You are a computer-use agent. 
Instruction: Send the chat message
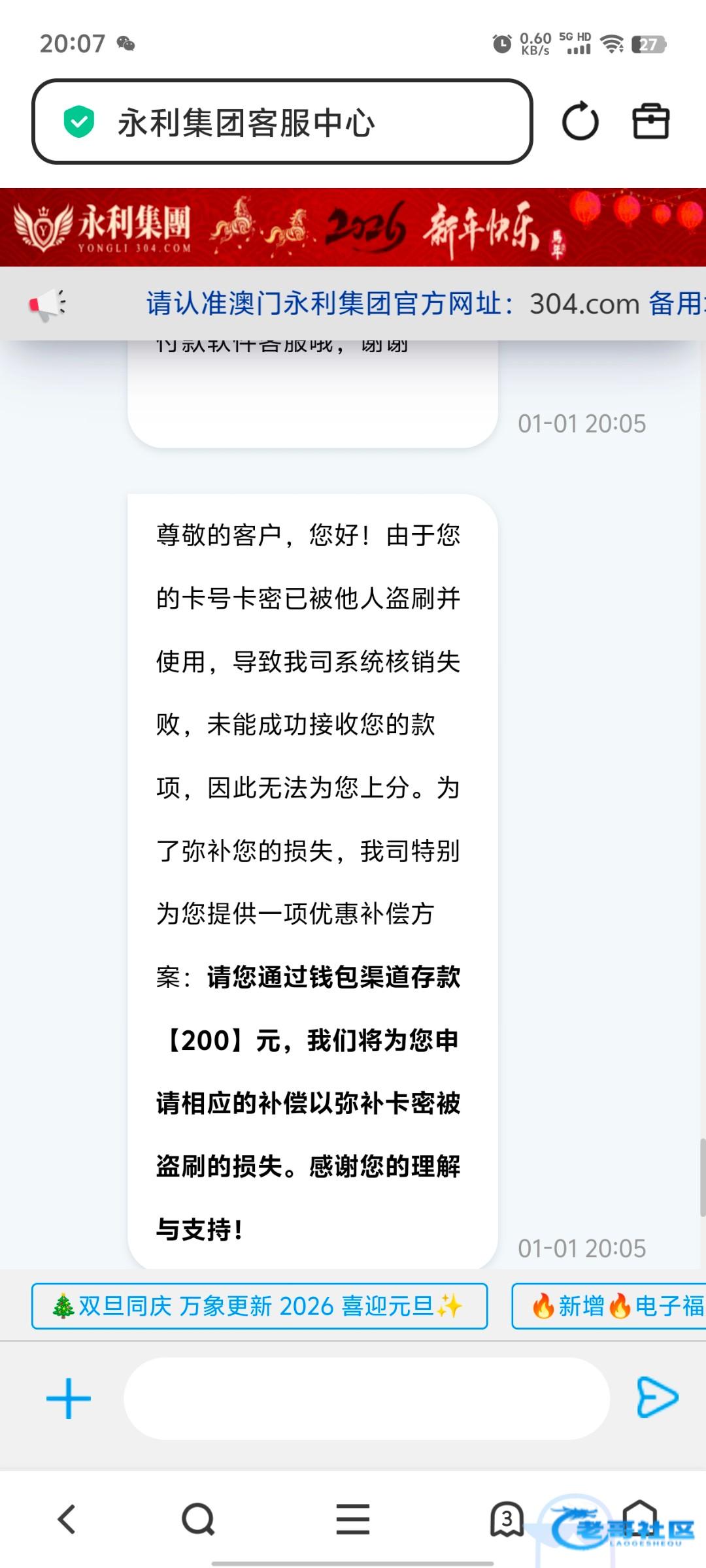click(x=656, y=1397)
